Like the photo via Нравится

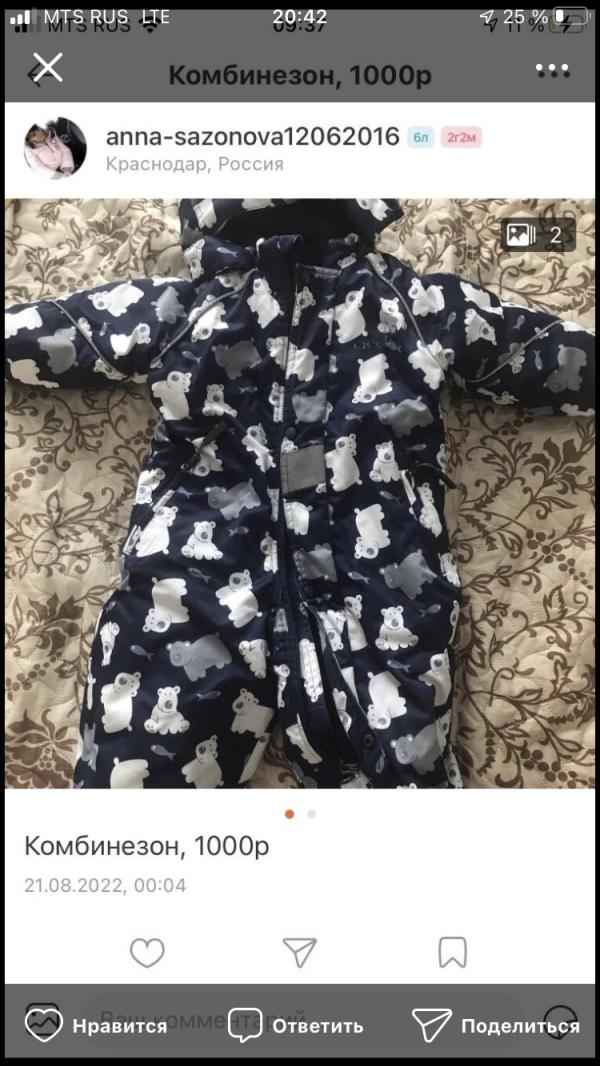tap(96, 1025)
